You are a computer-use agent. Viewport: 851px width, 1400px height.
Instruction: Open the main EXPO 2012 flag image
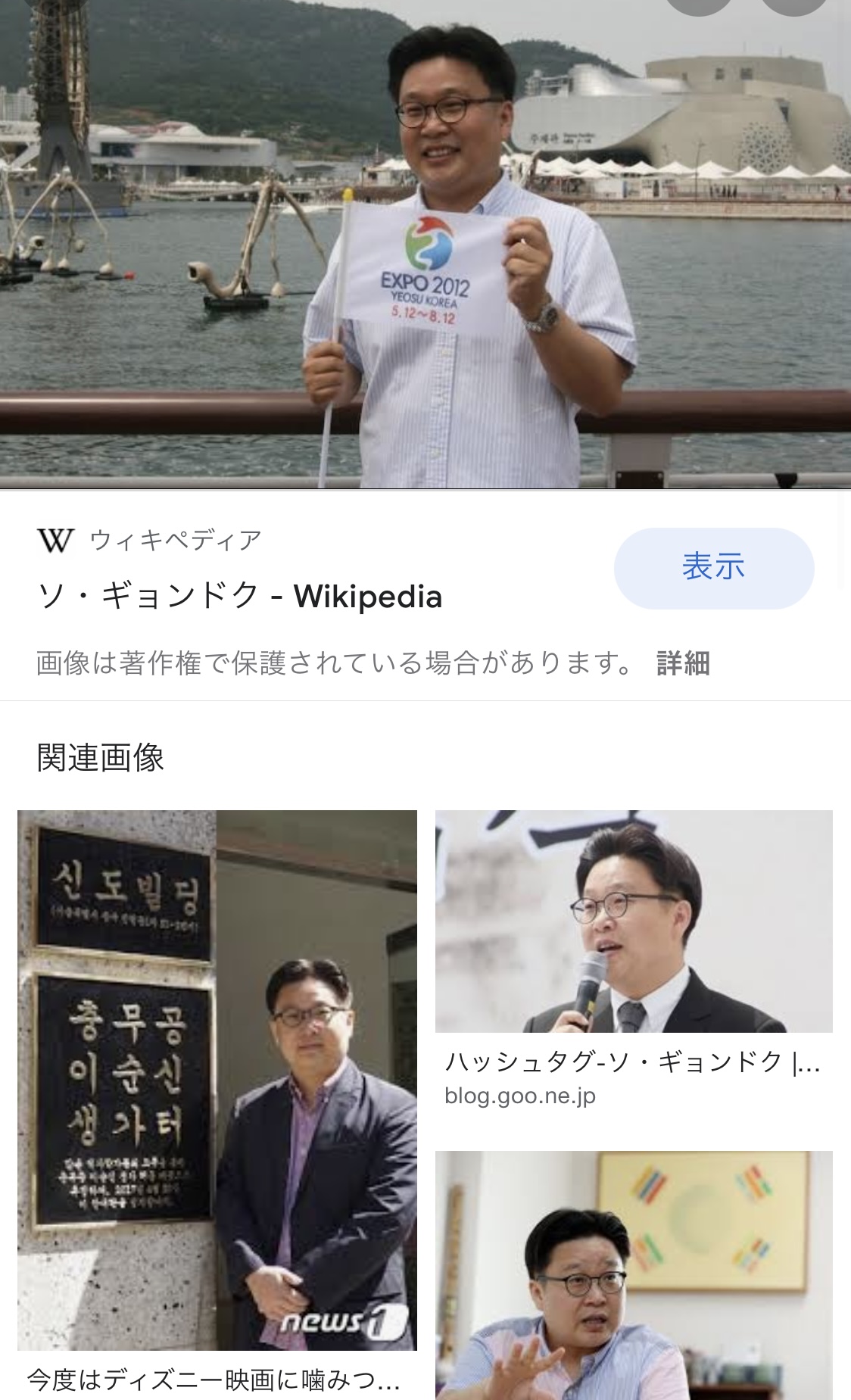pyautogui.click(x=425, y=242)
